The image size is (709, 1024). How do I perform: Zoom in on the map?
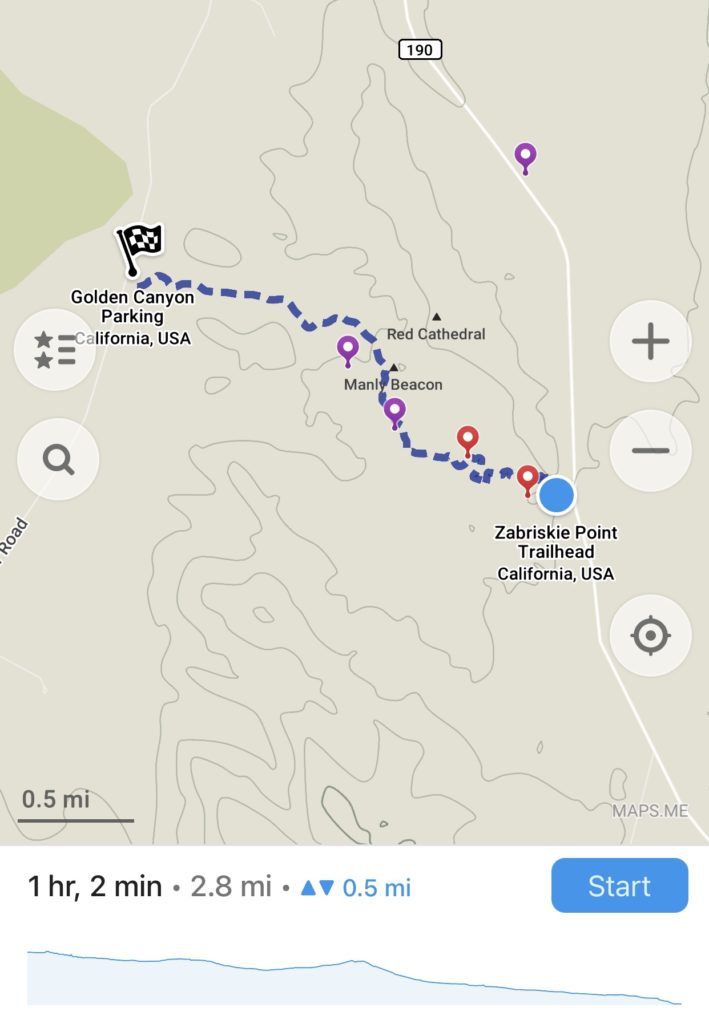coord(650,342)
